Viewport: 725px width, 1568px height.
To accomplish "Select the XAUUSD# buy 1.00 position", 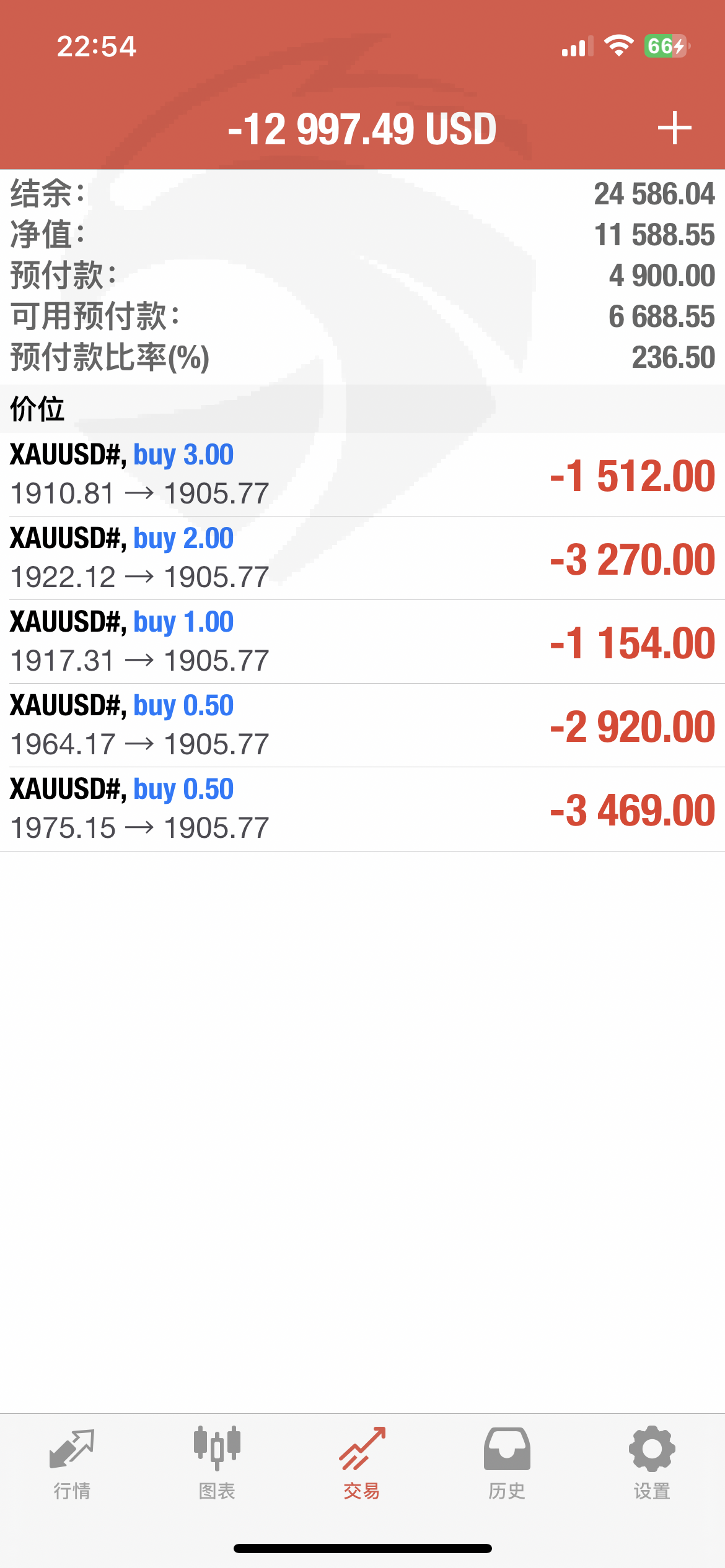I will tap(362, 642).
